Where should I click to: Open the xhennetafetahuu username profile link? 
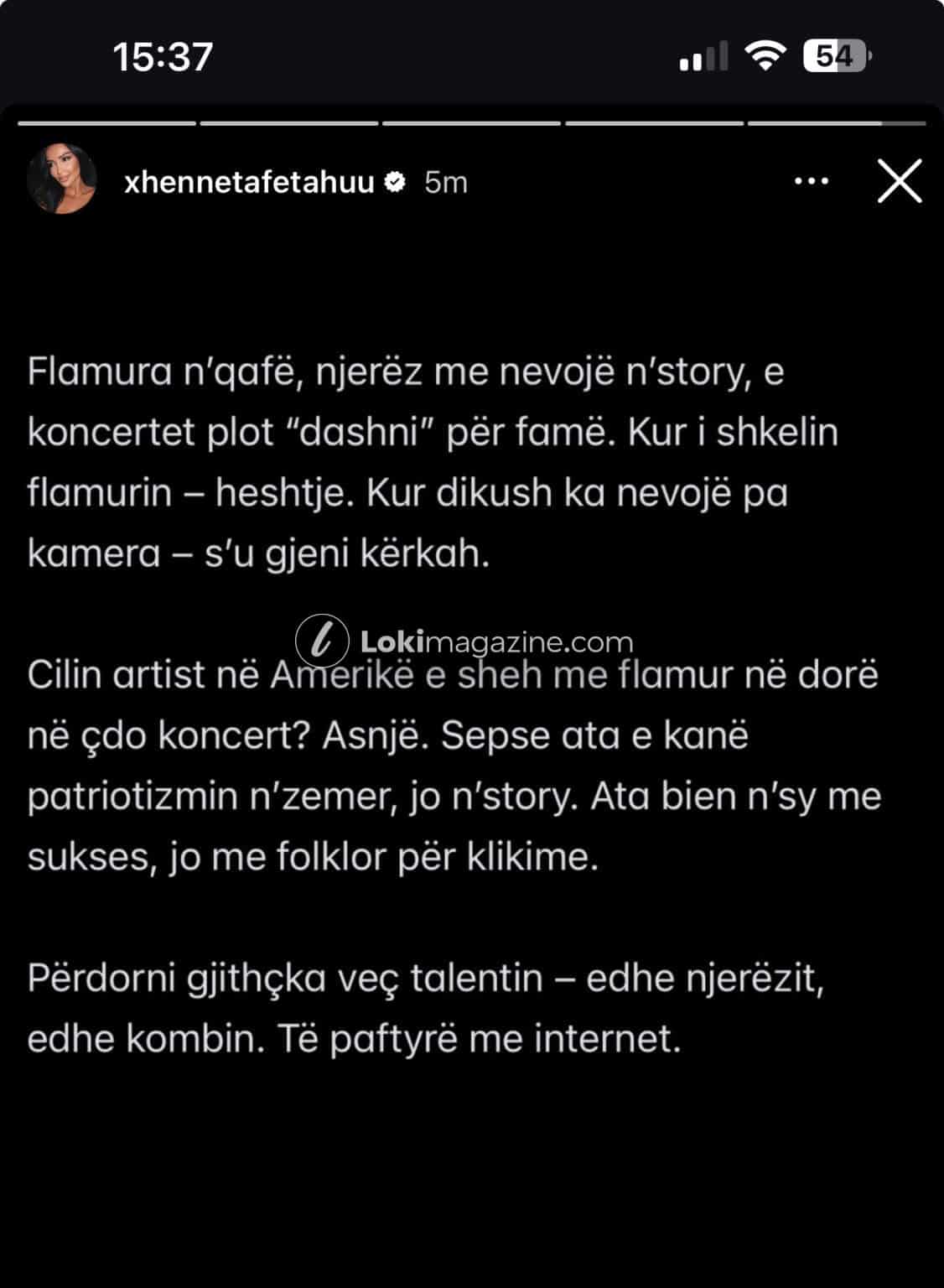249,182
